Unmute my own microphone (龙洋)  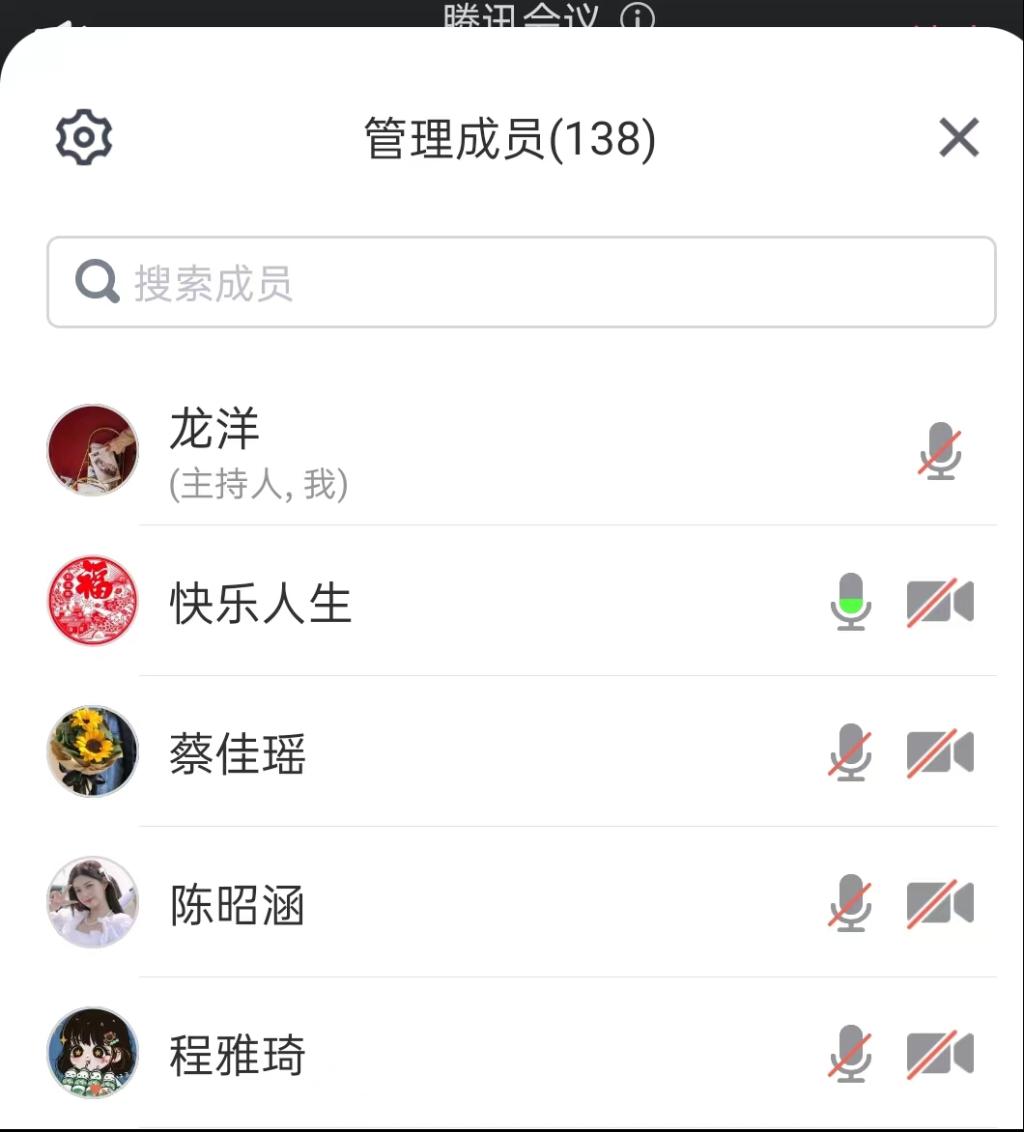click(x=940, y=452)
